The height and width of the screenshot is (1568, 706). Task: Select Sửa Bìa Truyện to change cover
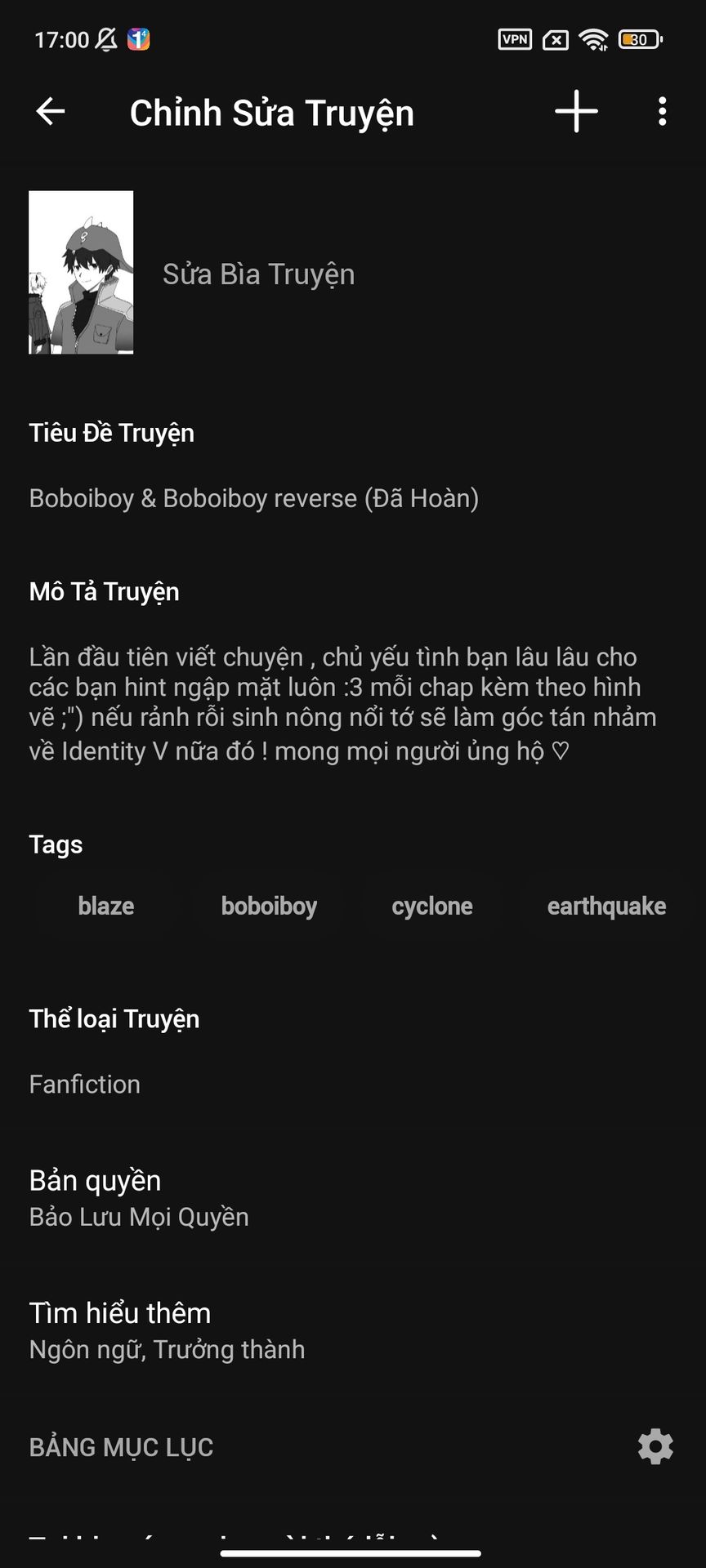click(x=258, y=274)
